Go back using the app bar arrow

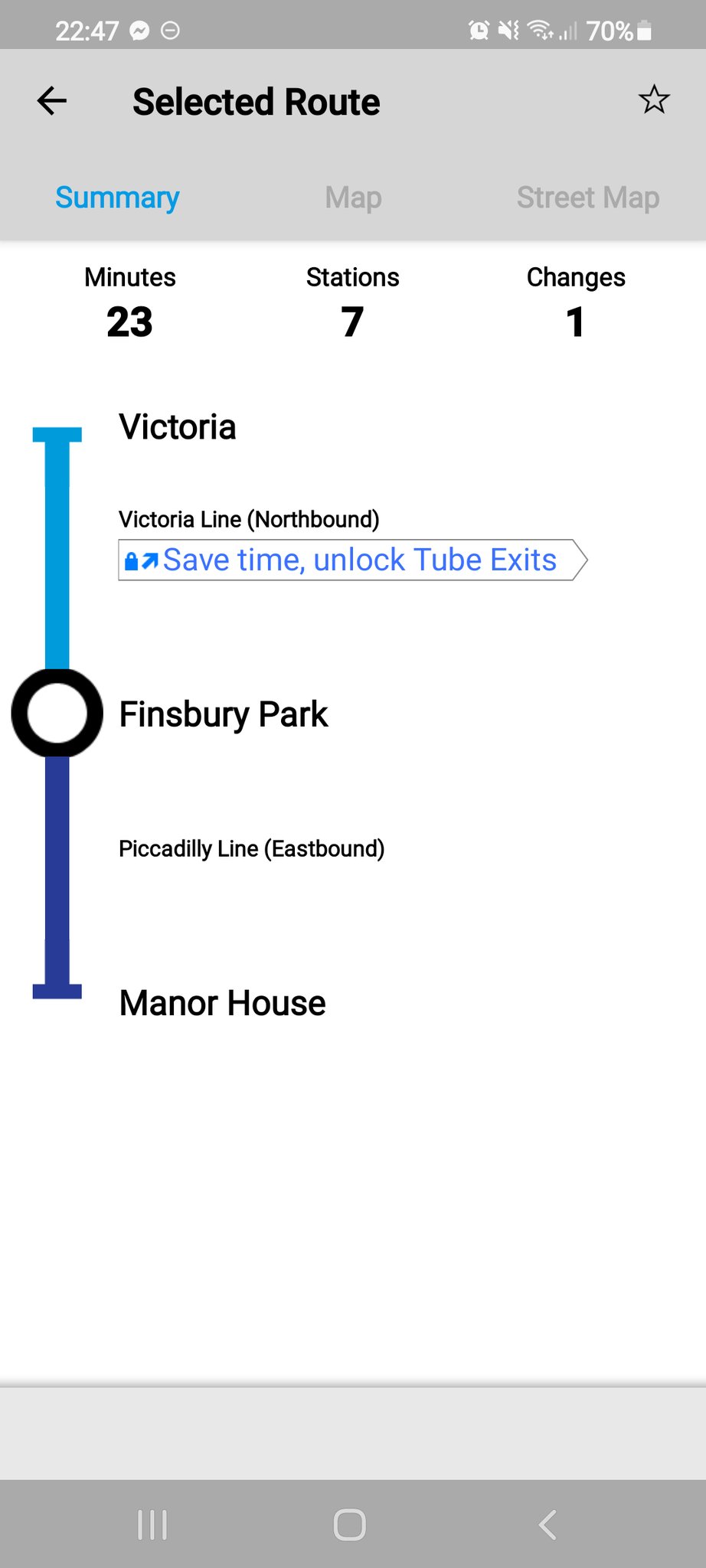(52, 101)
